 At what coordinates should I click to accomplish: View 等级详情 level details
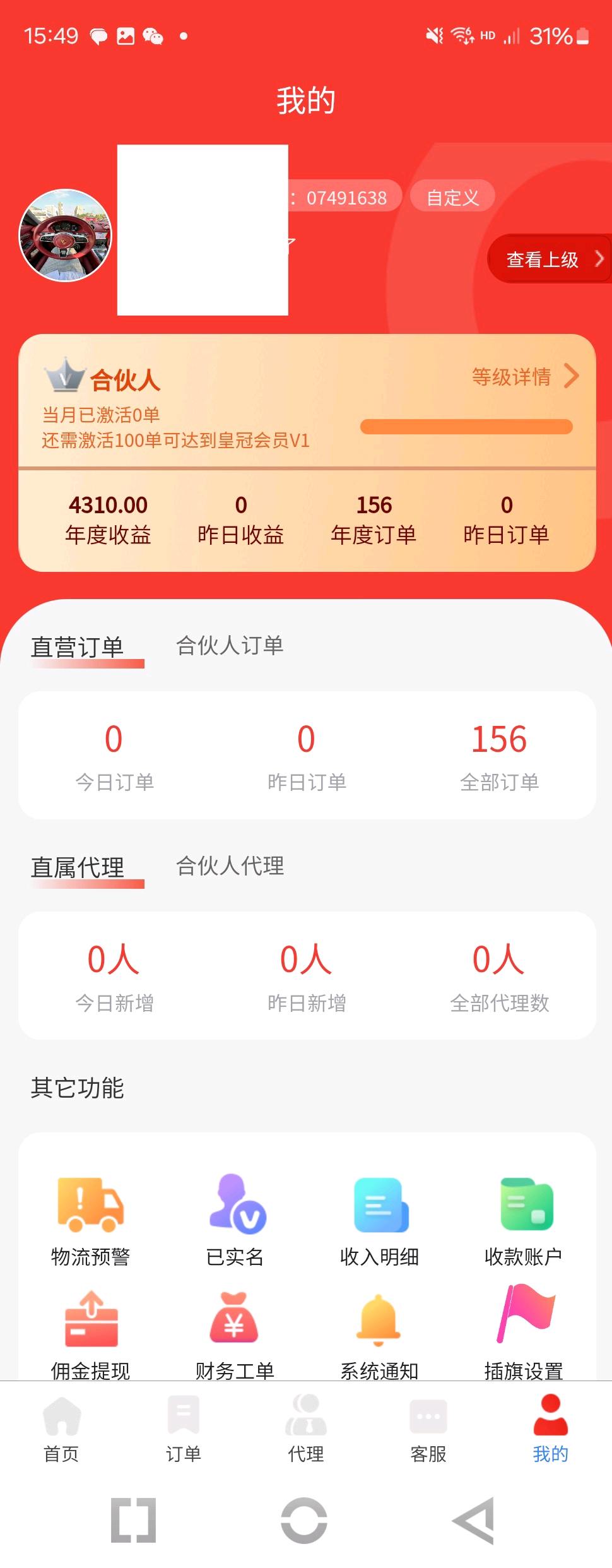(525, 376)
